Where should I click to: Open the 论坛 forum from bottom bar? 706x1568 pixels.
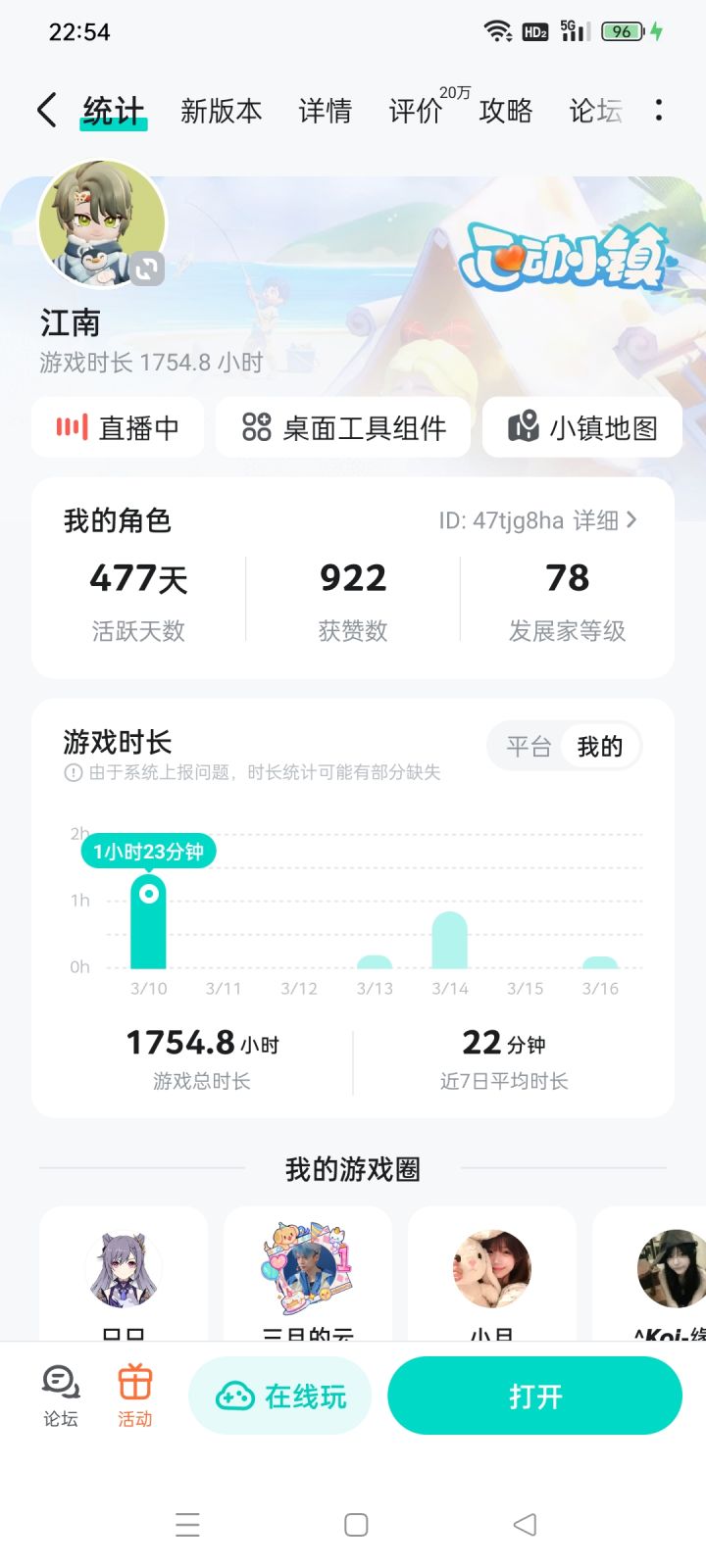pos(59,1394)
